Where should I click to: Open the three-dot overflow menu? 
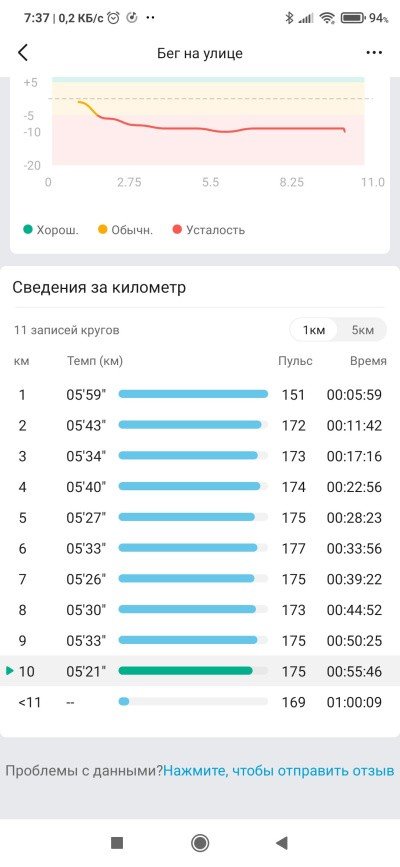click(374, 53)
